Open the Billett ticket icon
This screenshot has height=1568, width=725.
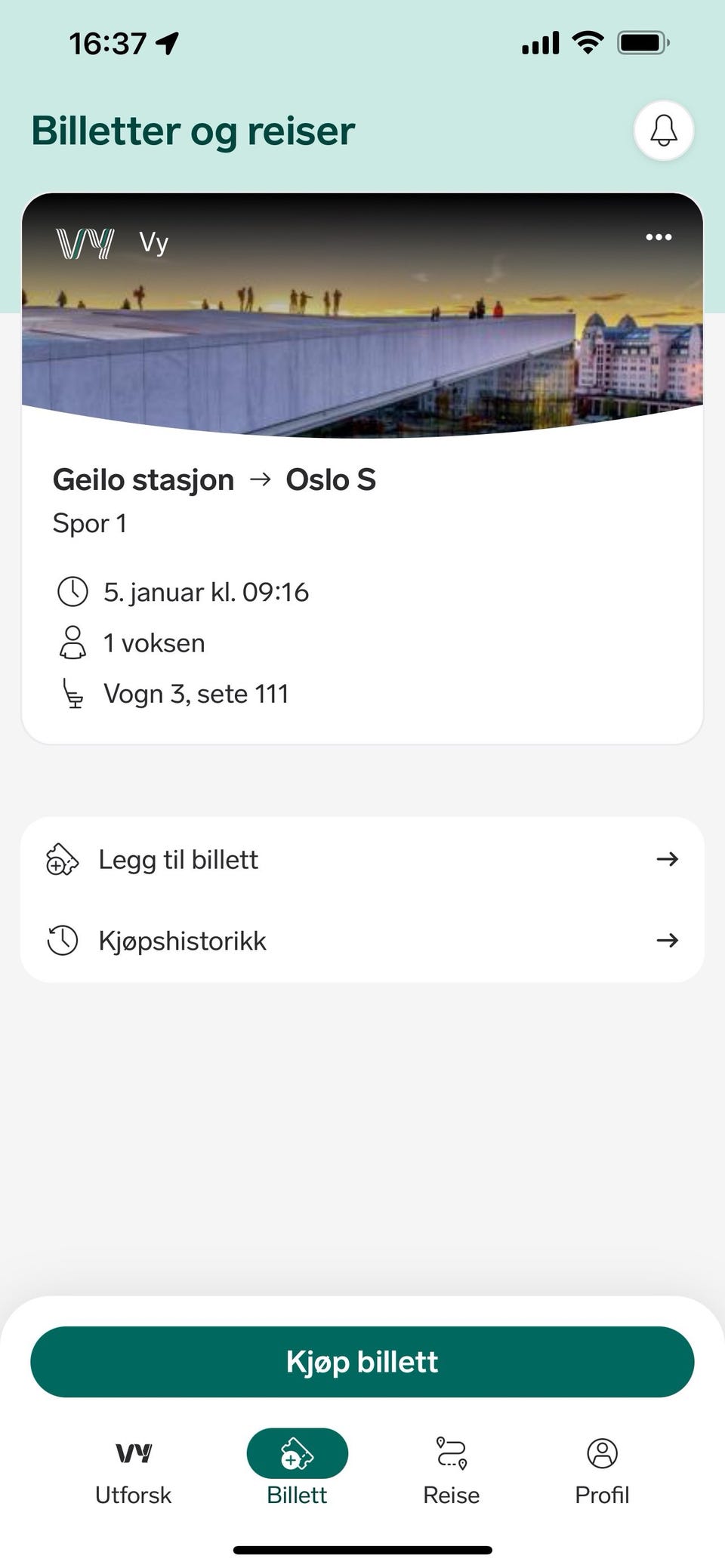tap(296, 1452)
